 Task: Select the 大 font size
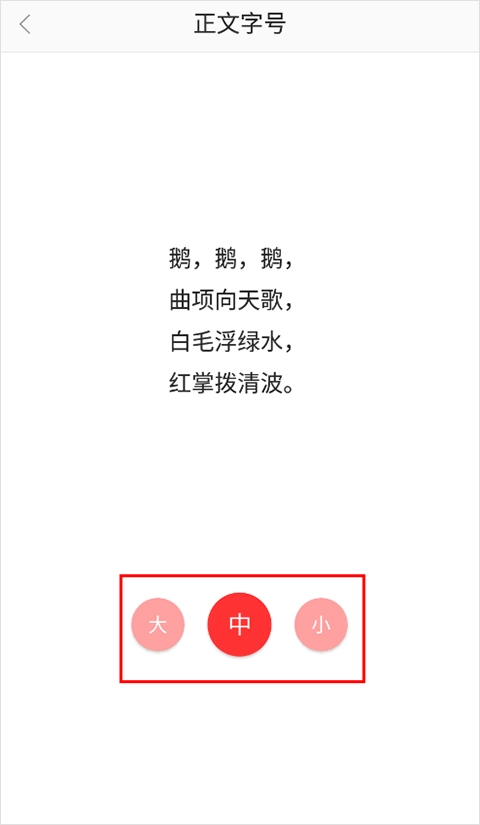pos(157,625)
